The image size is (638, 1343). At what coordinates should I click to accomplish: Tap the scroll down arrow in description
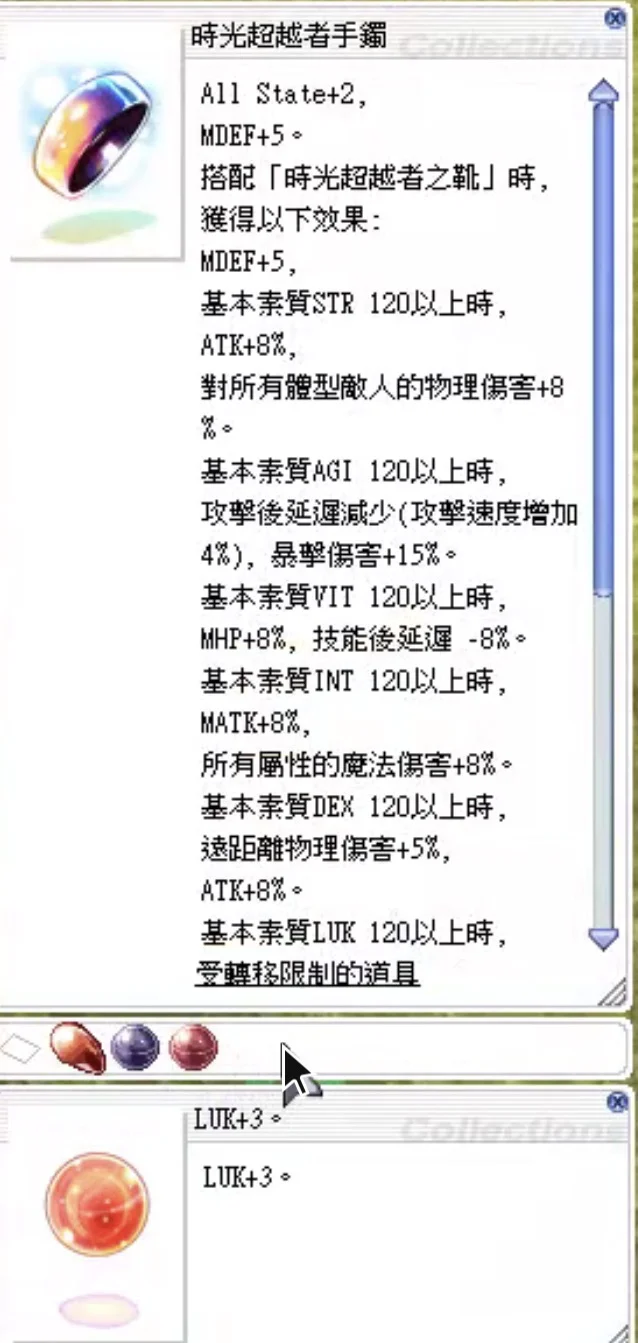[x=603, y=937]
